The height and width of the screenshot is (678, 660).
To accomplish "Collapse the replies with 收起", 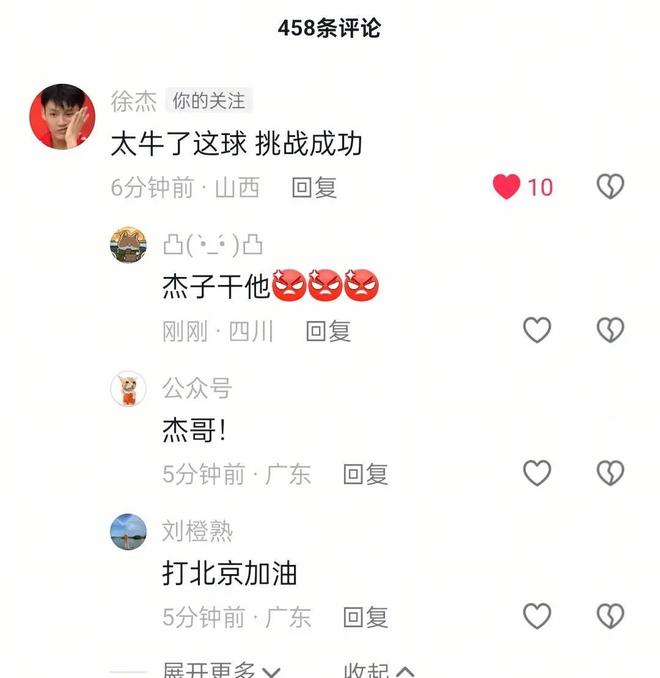I will pyautogui.click(x=379, y=670).
